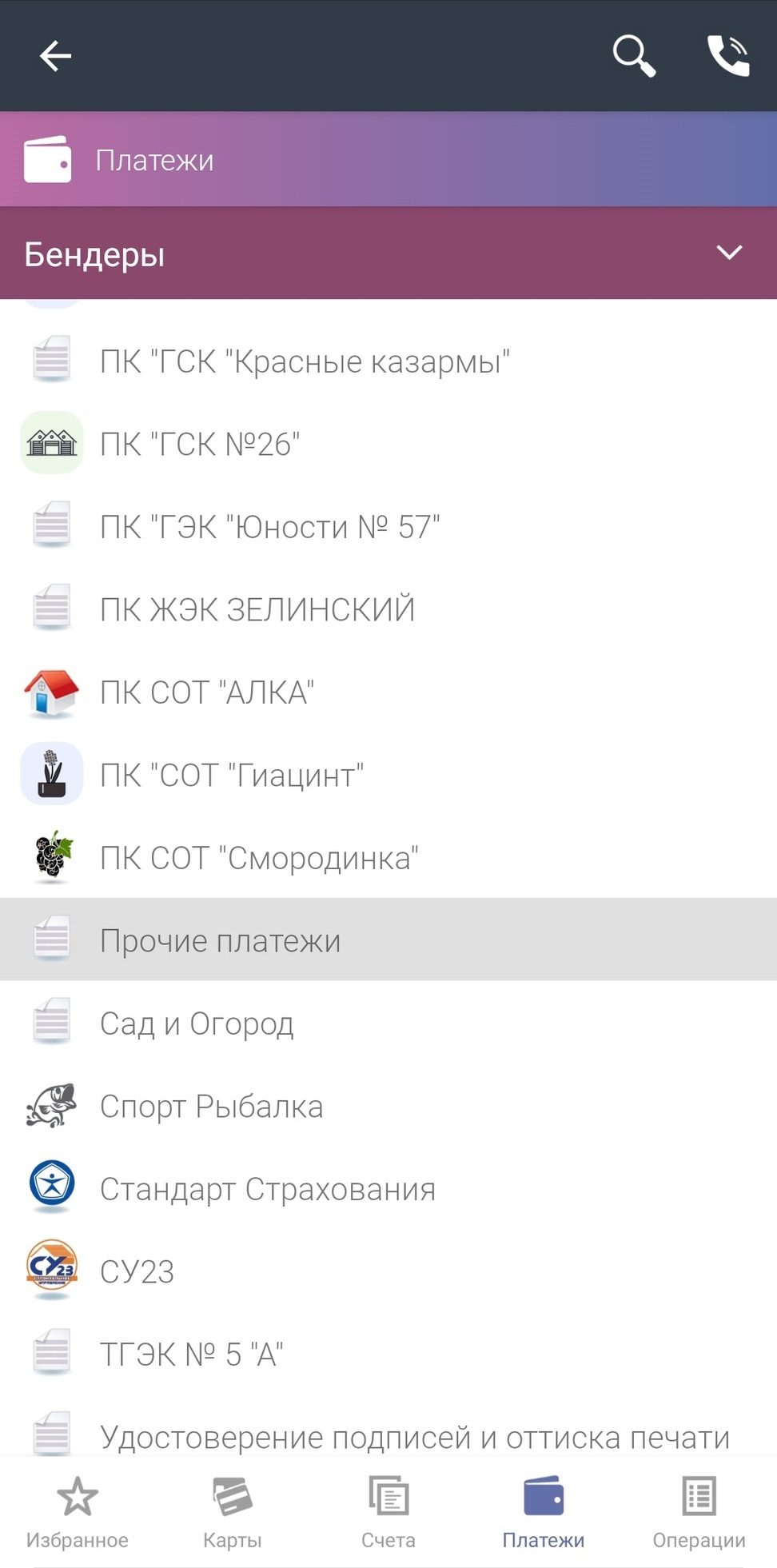This screenshot has width=777, height=1568.
Task: Switch to the Карты tab
Action: 233,1511
